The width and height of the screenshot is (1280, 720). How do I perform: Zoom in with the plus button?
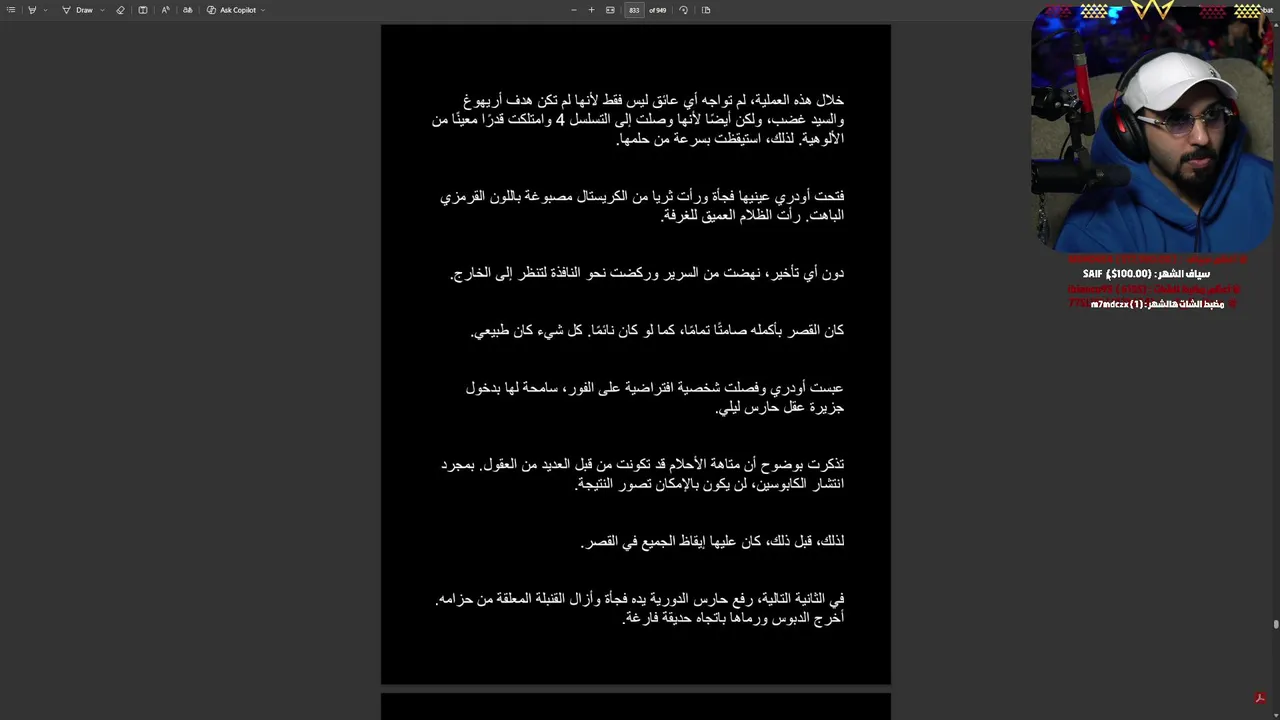point(591,10)
